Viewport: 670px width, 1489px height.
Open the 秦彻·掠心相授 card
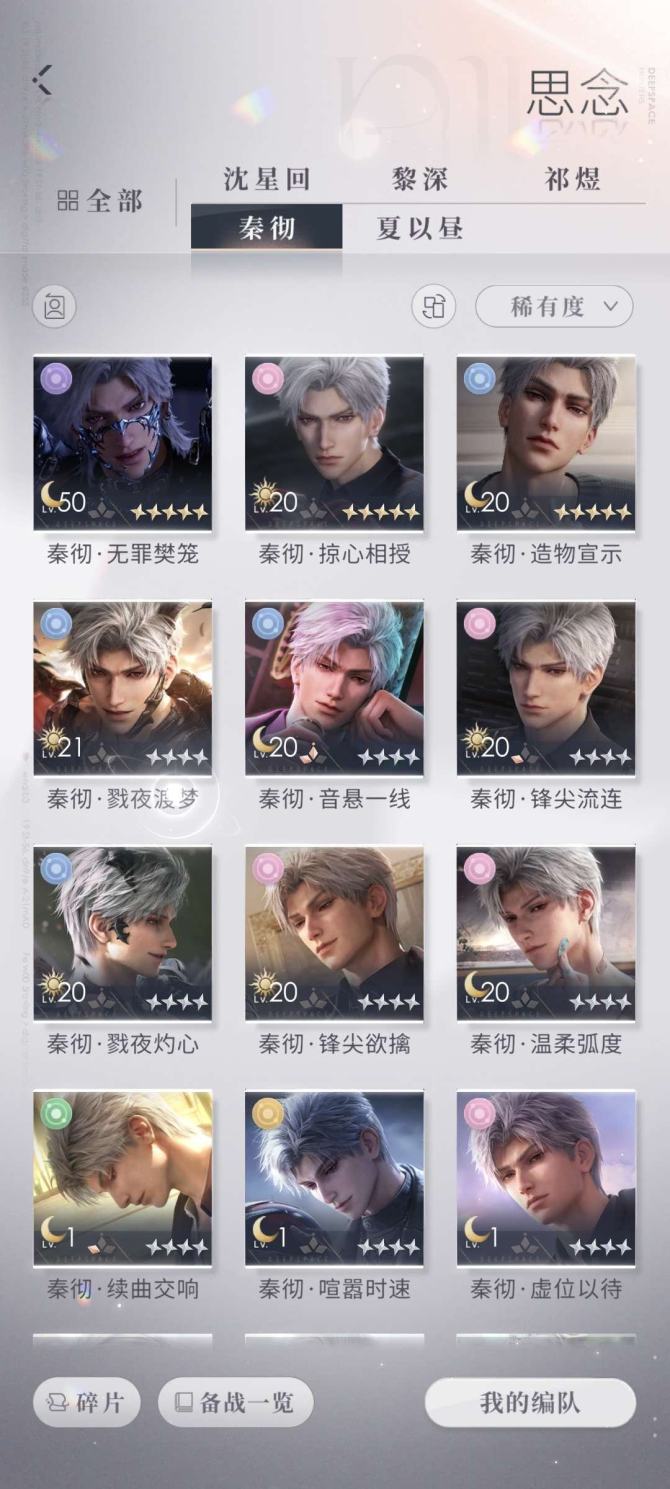(334, 443)
